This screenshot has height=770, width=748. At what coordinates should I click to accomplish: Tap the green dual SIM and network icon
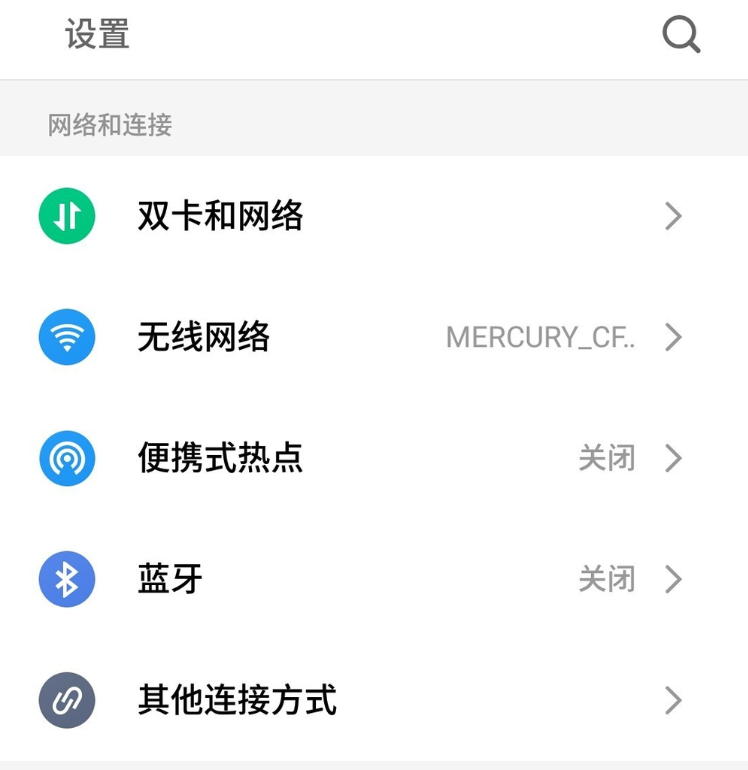pyautogui.click(x=66, y=215)
